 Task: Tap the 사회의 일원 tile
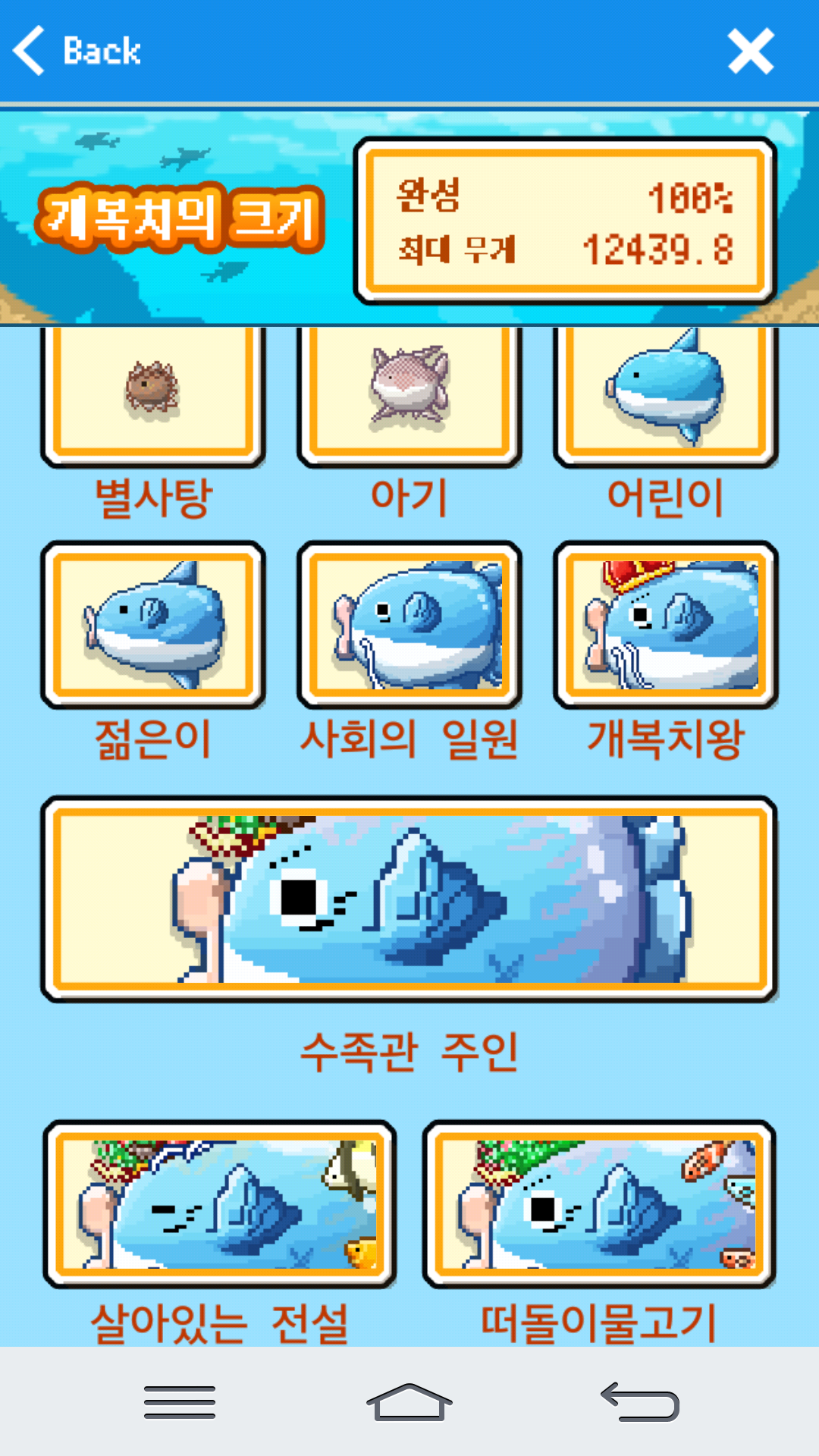(409, 625)
